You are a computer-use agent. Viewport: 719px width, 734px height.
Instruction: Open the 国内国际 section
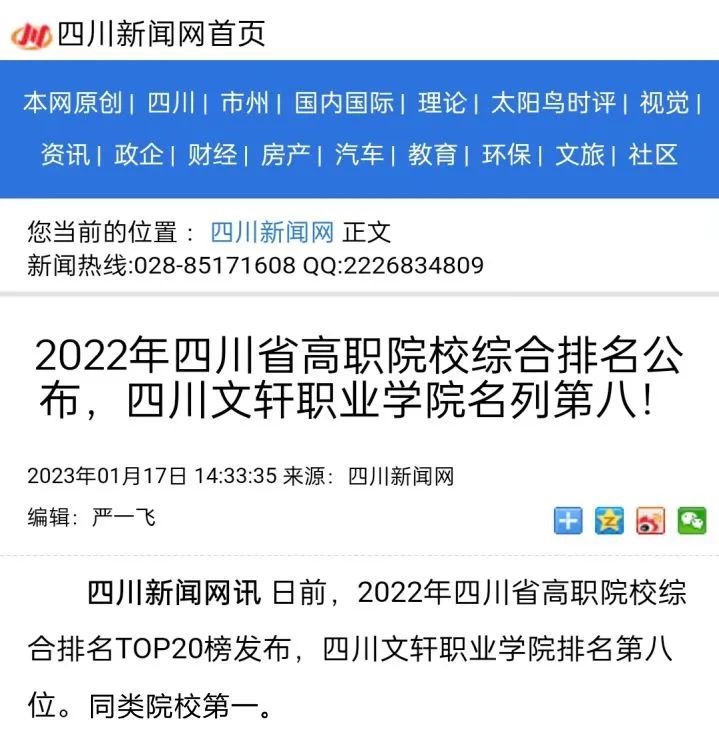[343, 103]
